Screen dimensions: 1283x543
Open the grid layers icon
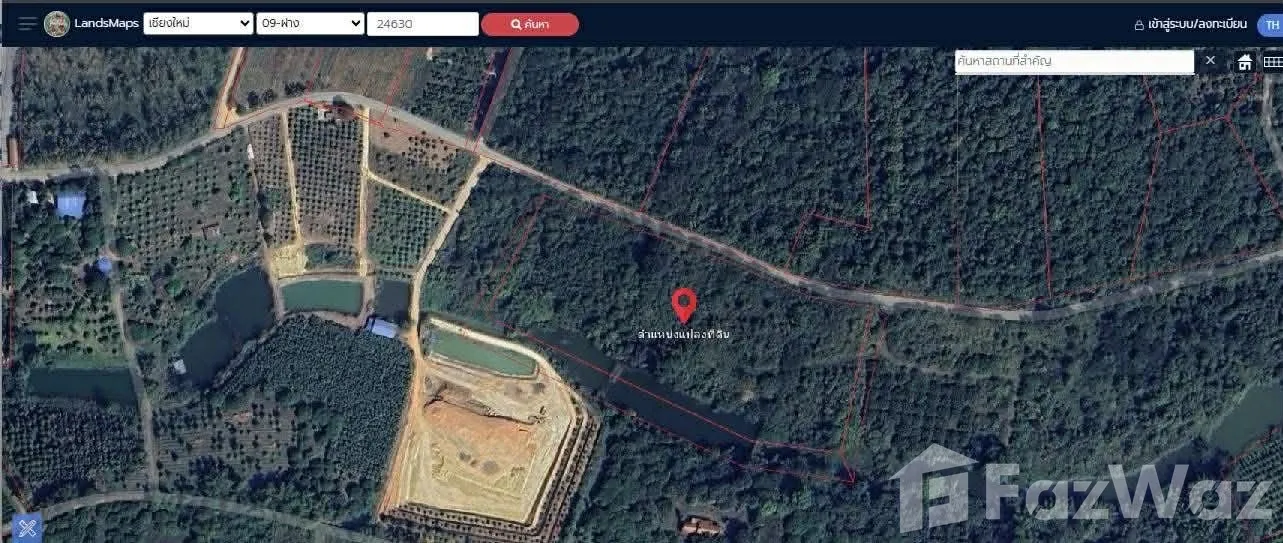coord(1273,62)
